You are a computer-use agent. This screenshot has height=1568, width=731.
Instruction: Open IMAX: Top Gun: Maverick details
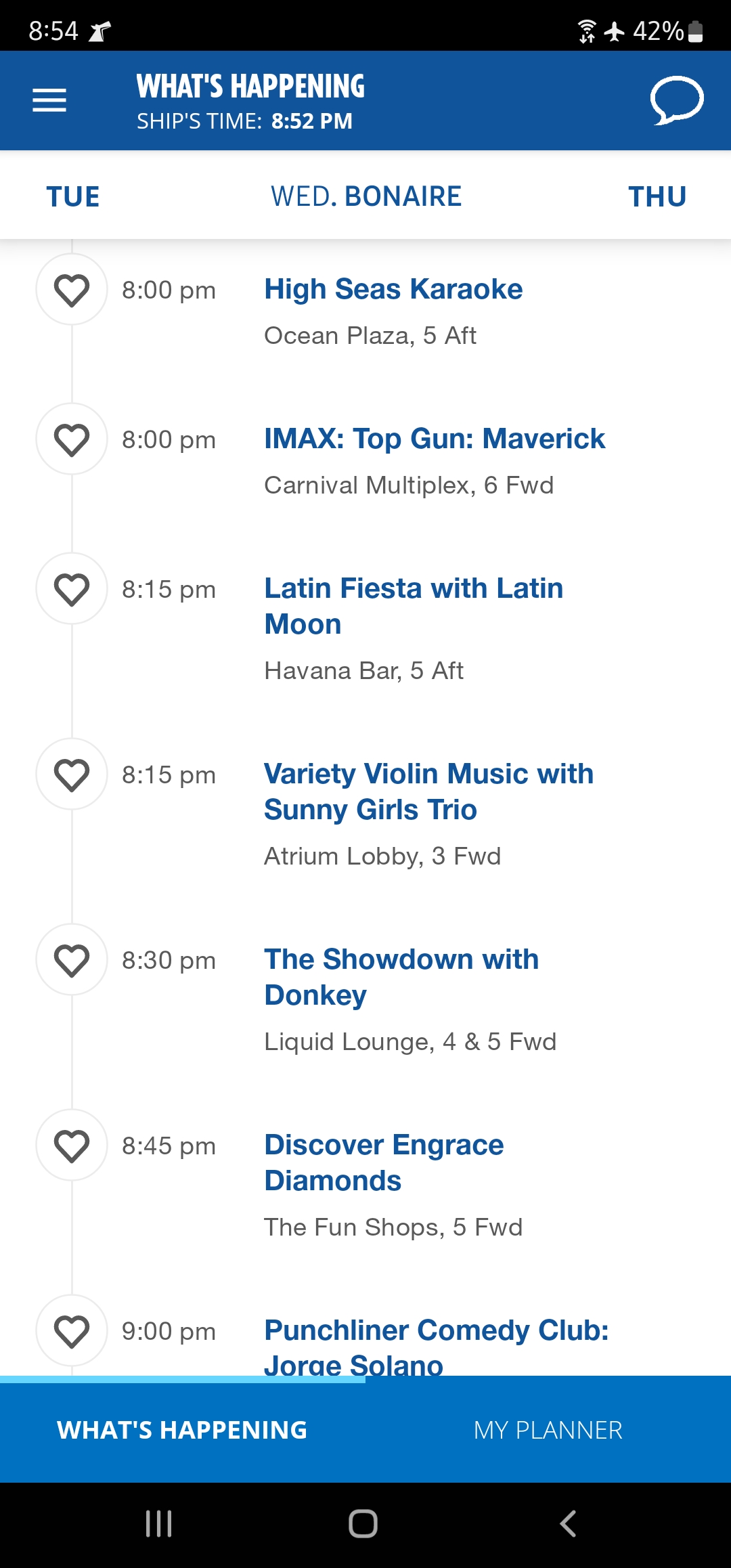pos(435,439)
